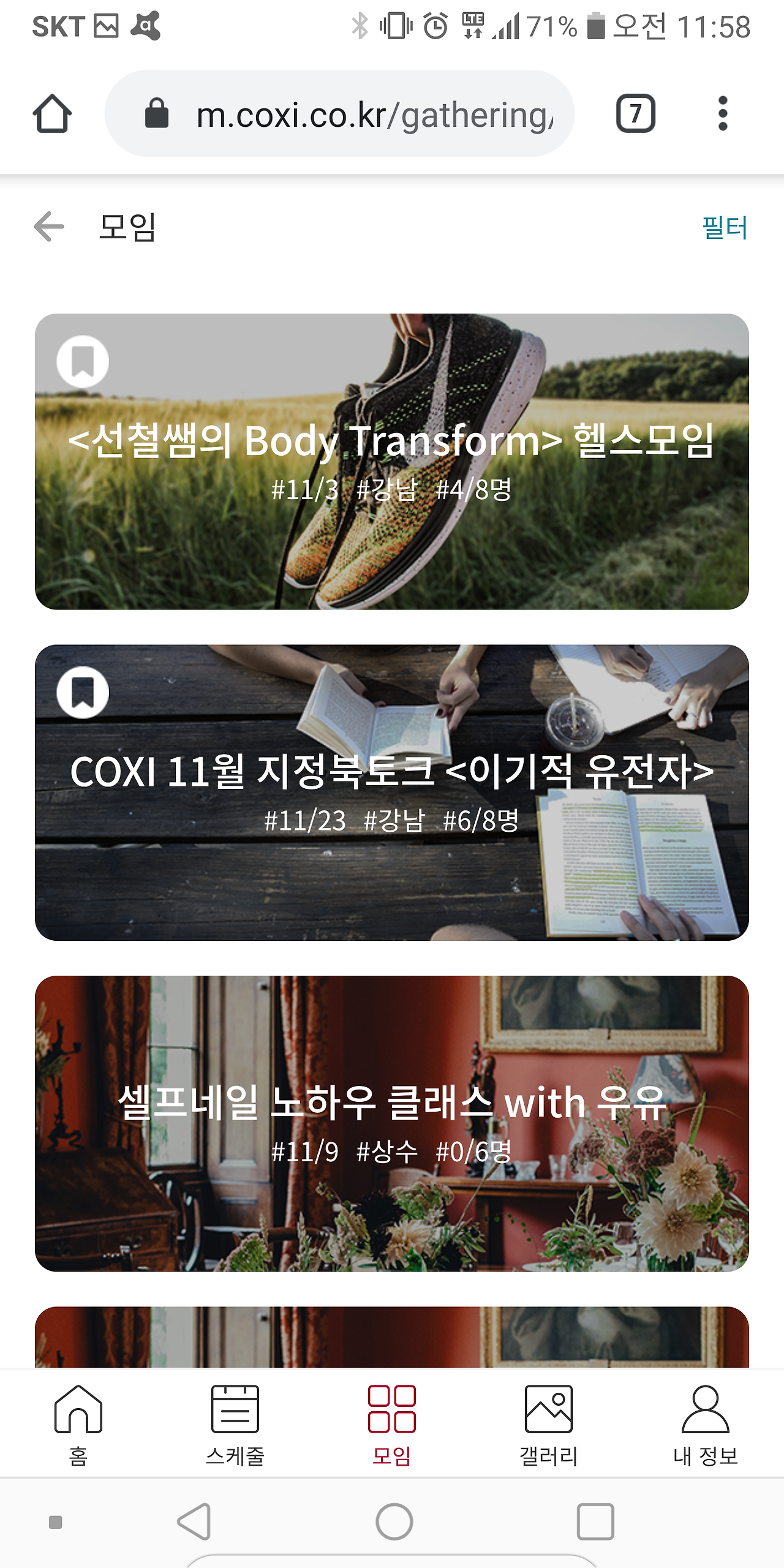Open the 셀프네일 노하우 클래스 with 우유 gathering
The height and width of the screenshot is (1568, 784).
click(x=392, y=1123)
